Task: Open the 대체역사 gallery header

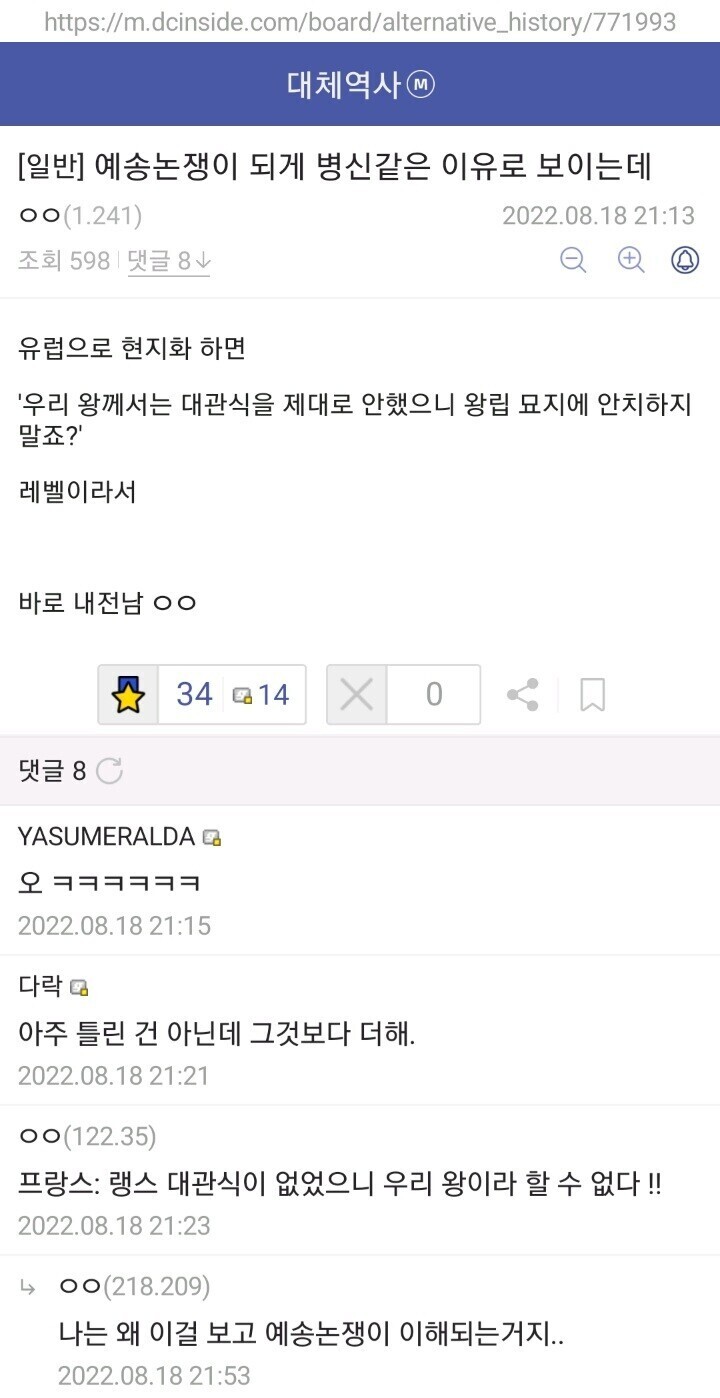Action: [x=360, y=84]
